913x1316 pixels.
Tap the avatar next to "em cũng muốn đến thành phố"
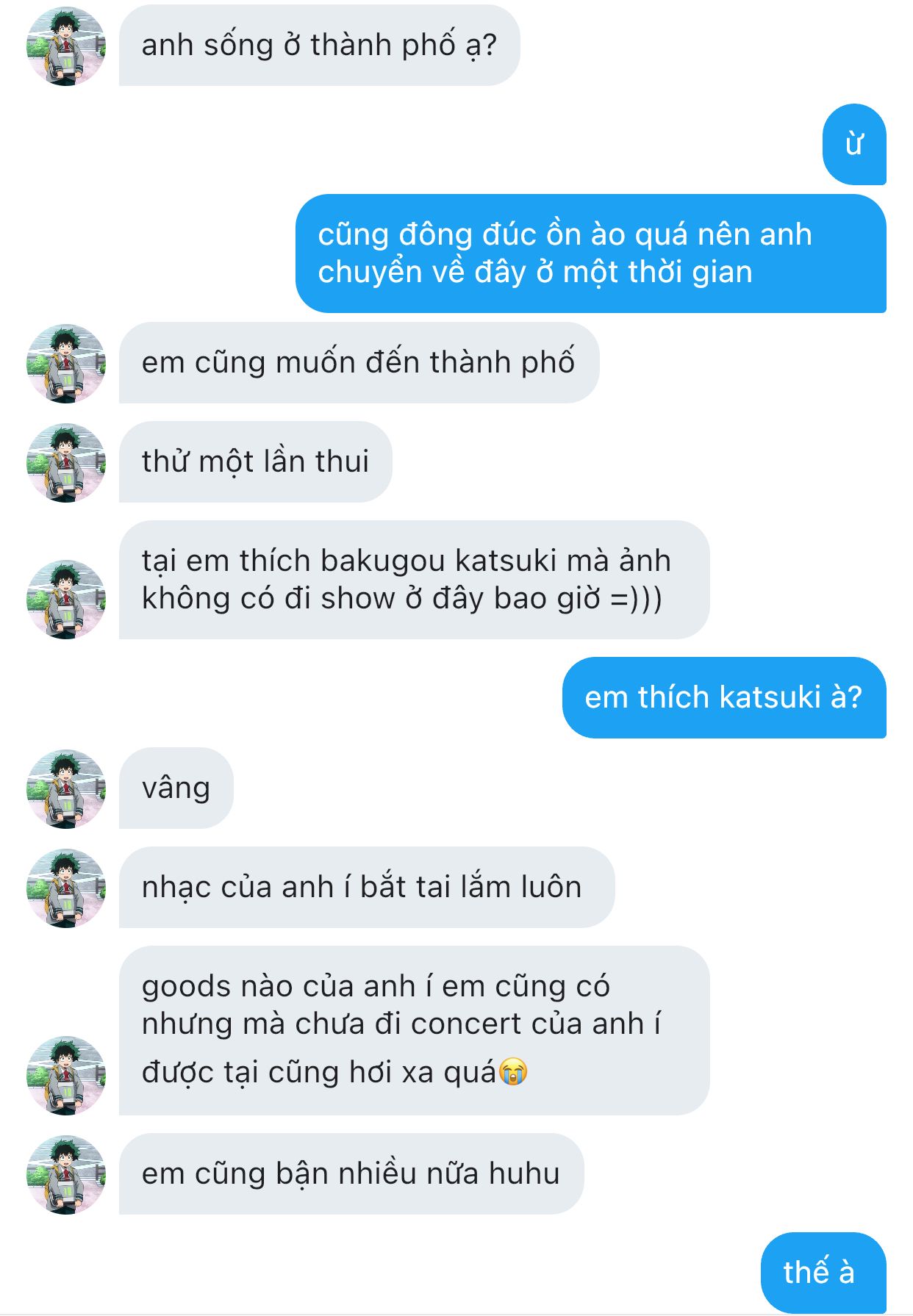coord(66,364)
